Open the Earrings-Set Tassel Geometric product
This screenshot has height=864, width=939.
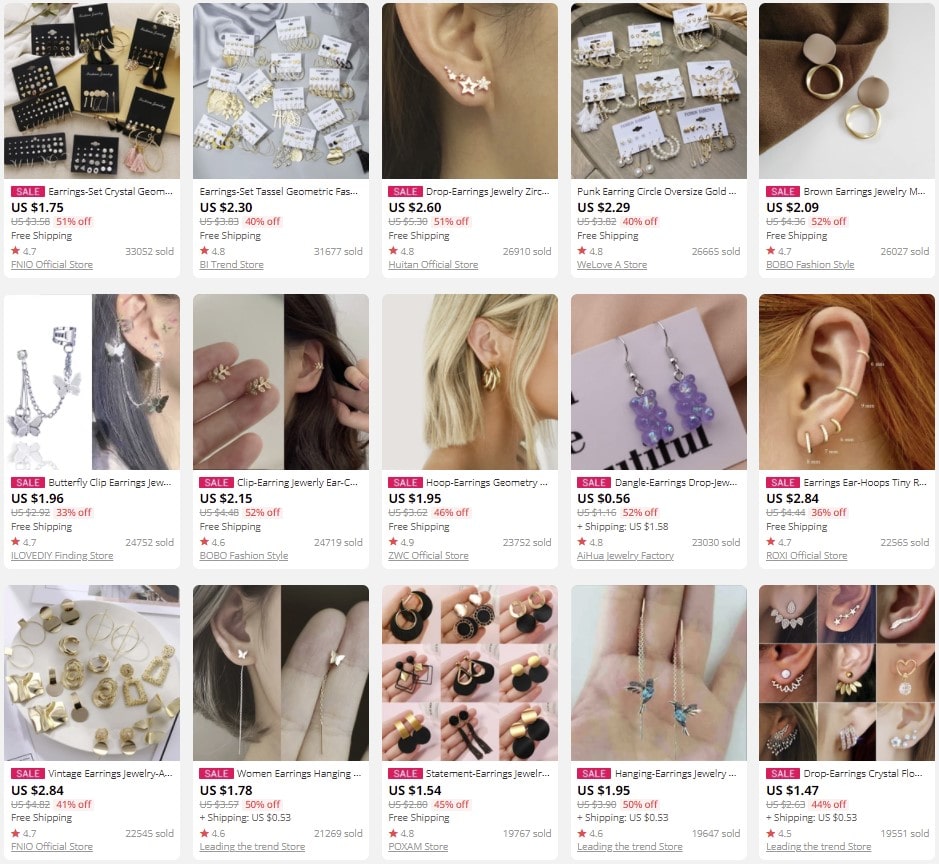[x=280, y=90]
